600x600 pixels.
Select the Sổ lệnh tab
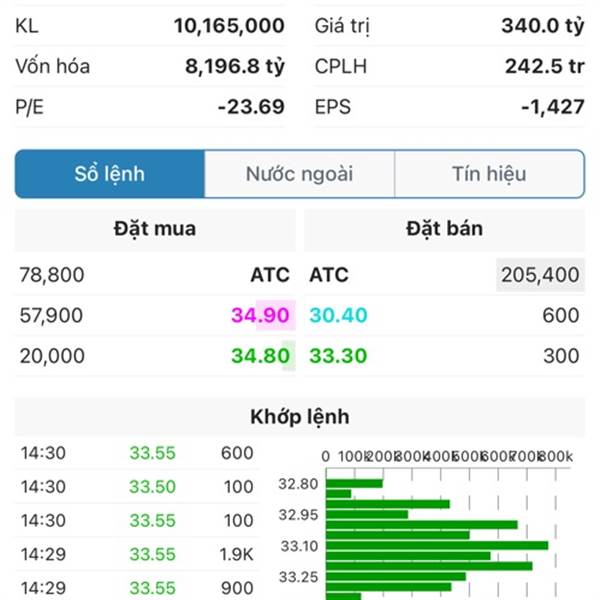click(x=110, y=174)
